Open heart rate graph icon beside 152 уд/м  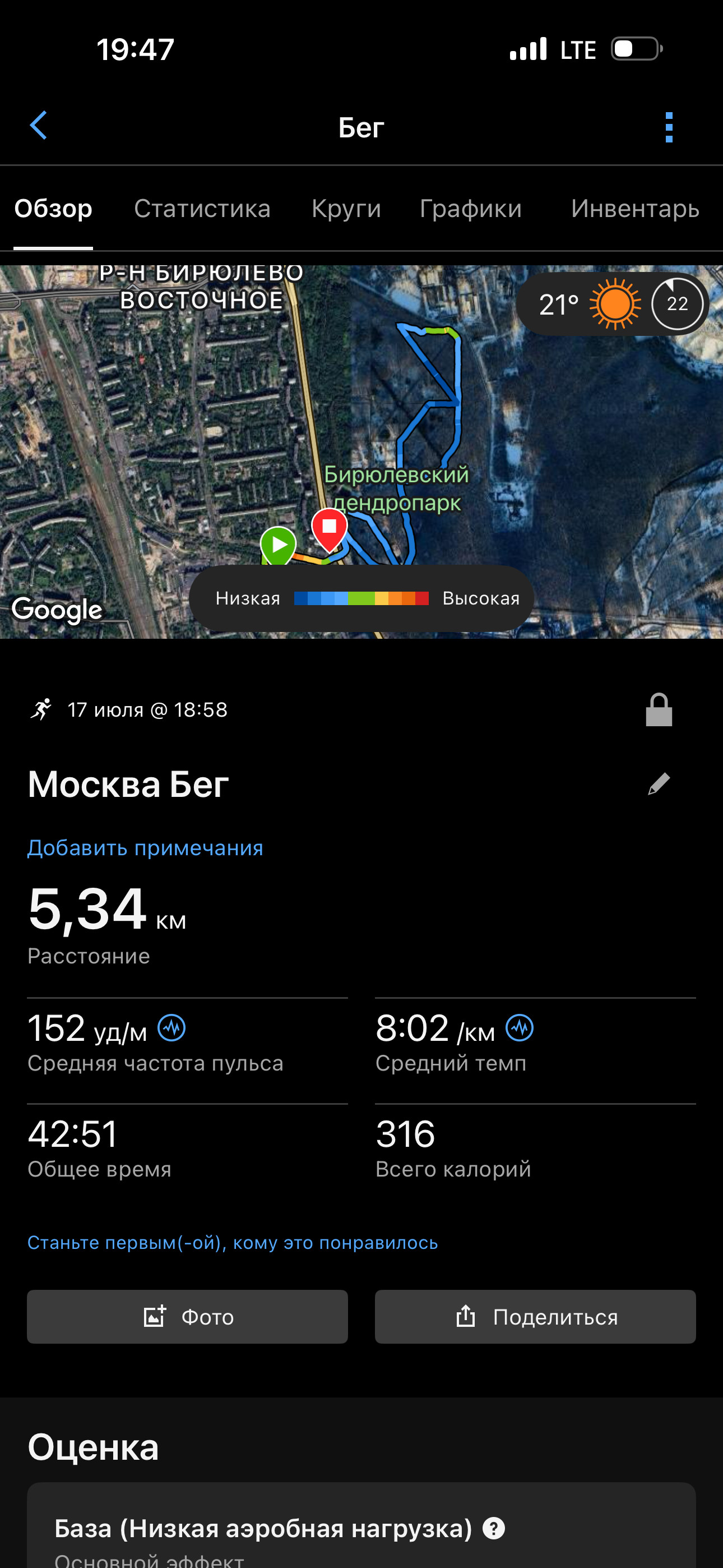tap(172, 1028)
